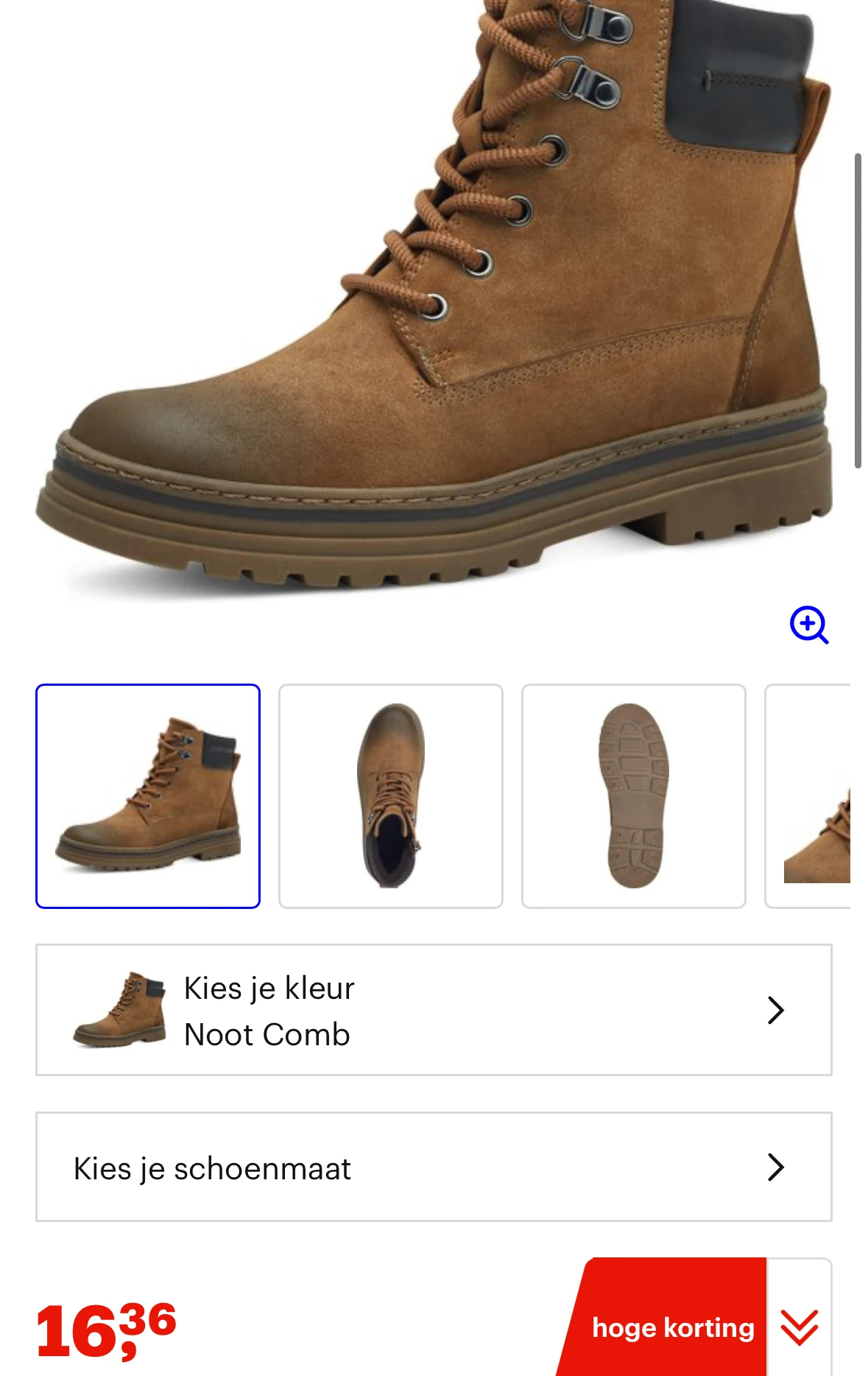View the top-down boot thumbnail
This screenshot has height=1376, width=868.
pyautogui.click(x=390, y=796)
